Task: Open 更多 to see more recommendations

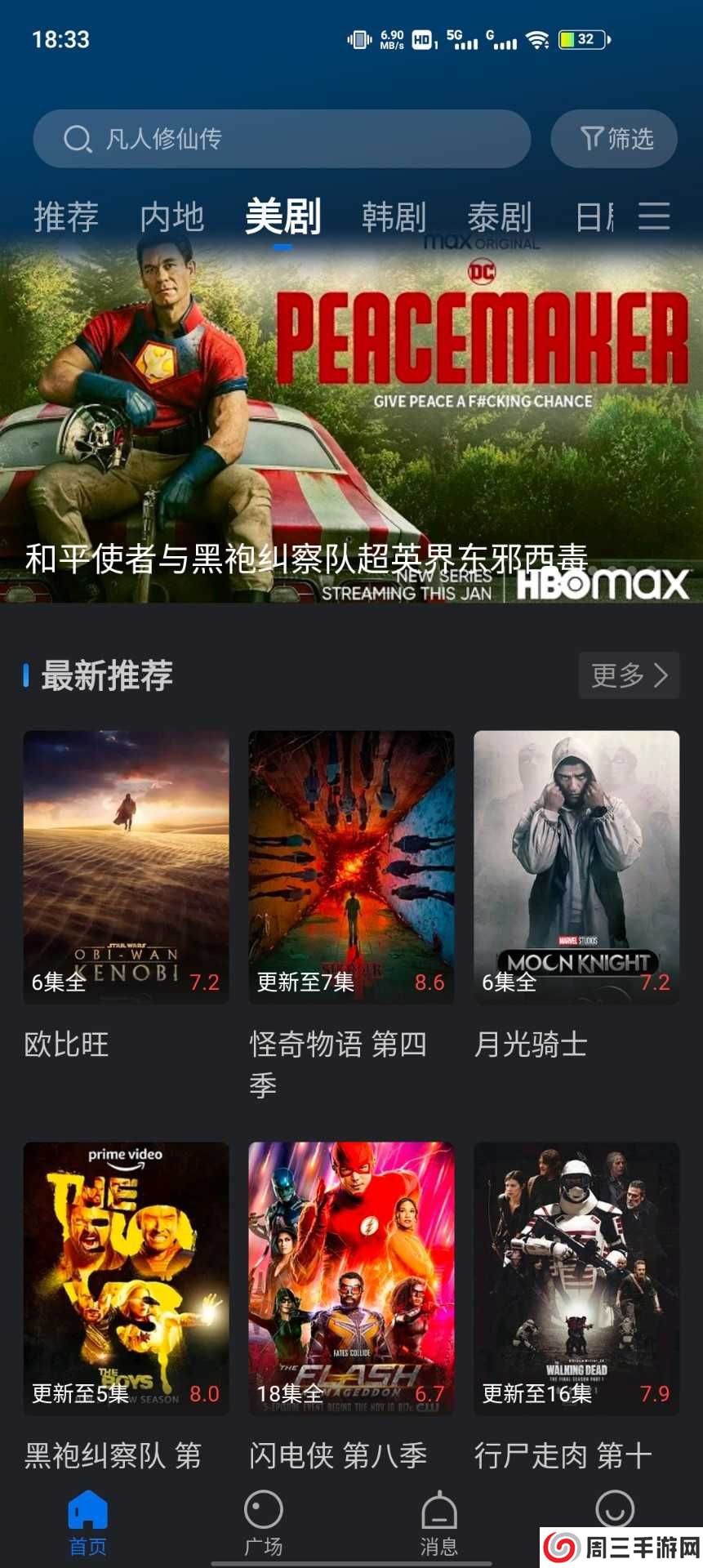Action: [629, 676]
